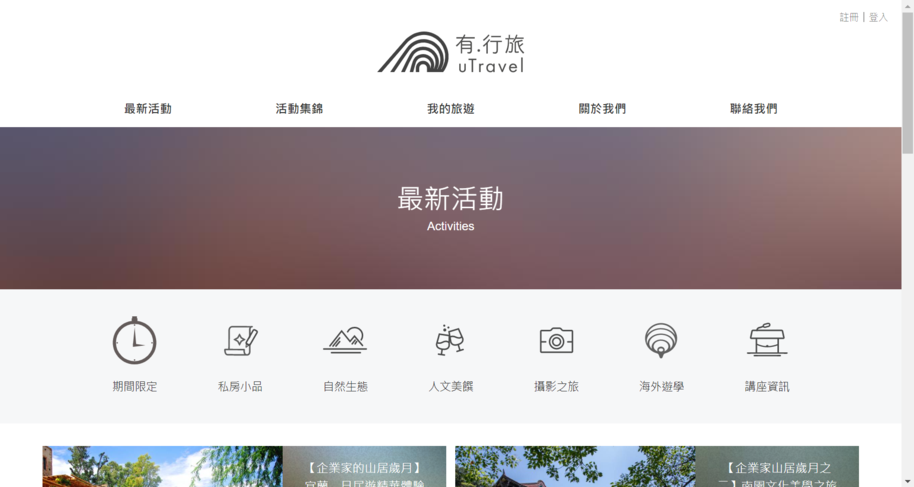Open the 講座資訊 category
The height and width of the screenshot is (487, 914).
(767, 354)
